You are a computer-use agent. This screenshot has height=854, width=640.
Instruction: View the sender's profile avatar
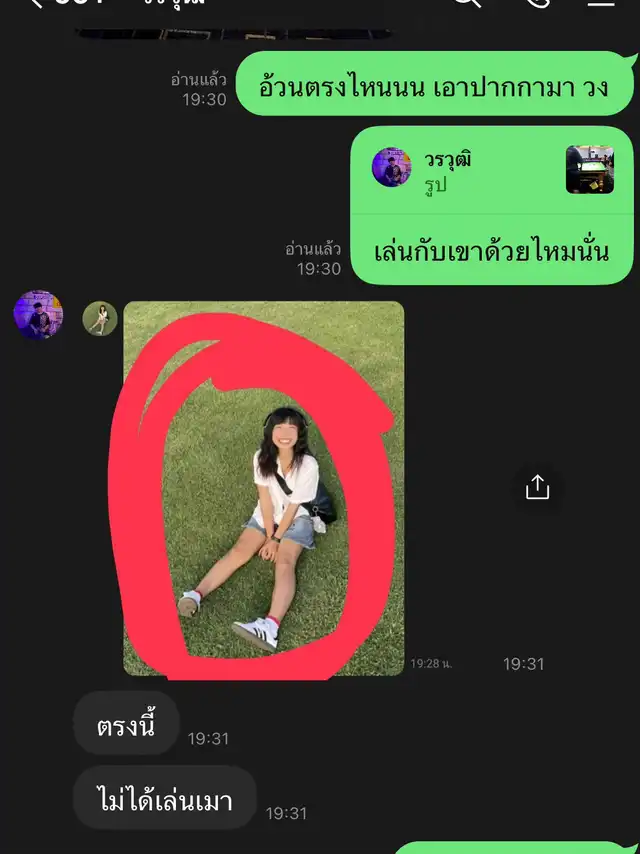point(38,315)
